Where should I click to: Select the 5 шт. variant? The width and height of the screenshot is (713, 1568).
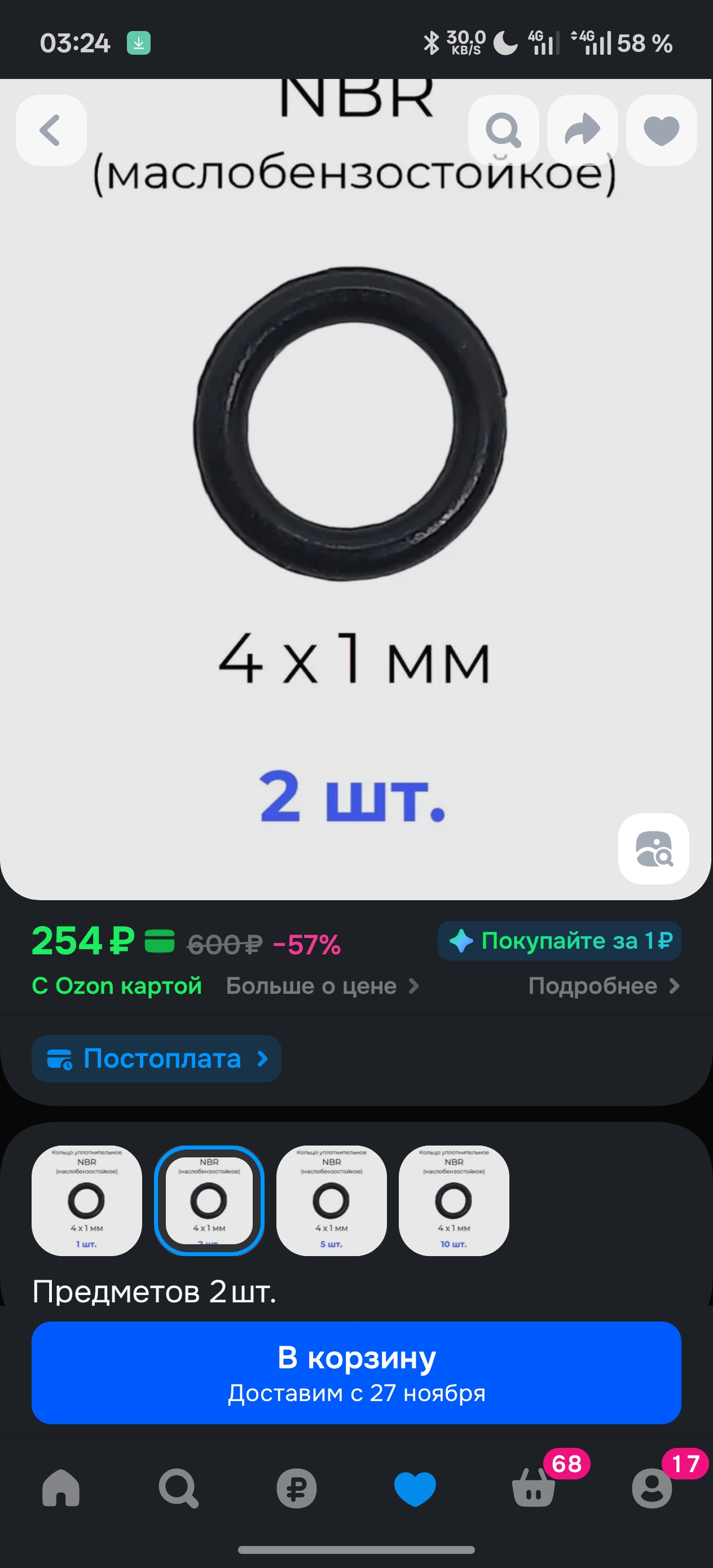pos(331,1200)
